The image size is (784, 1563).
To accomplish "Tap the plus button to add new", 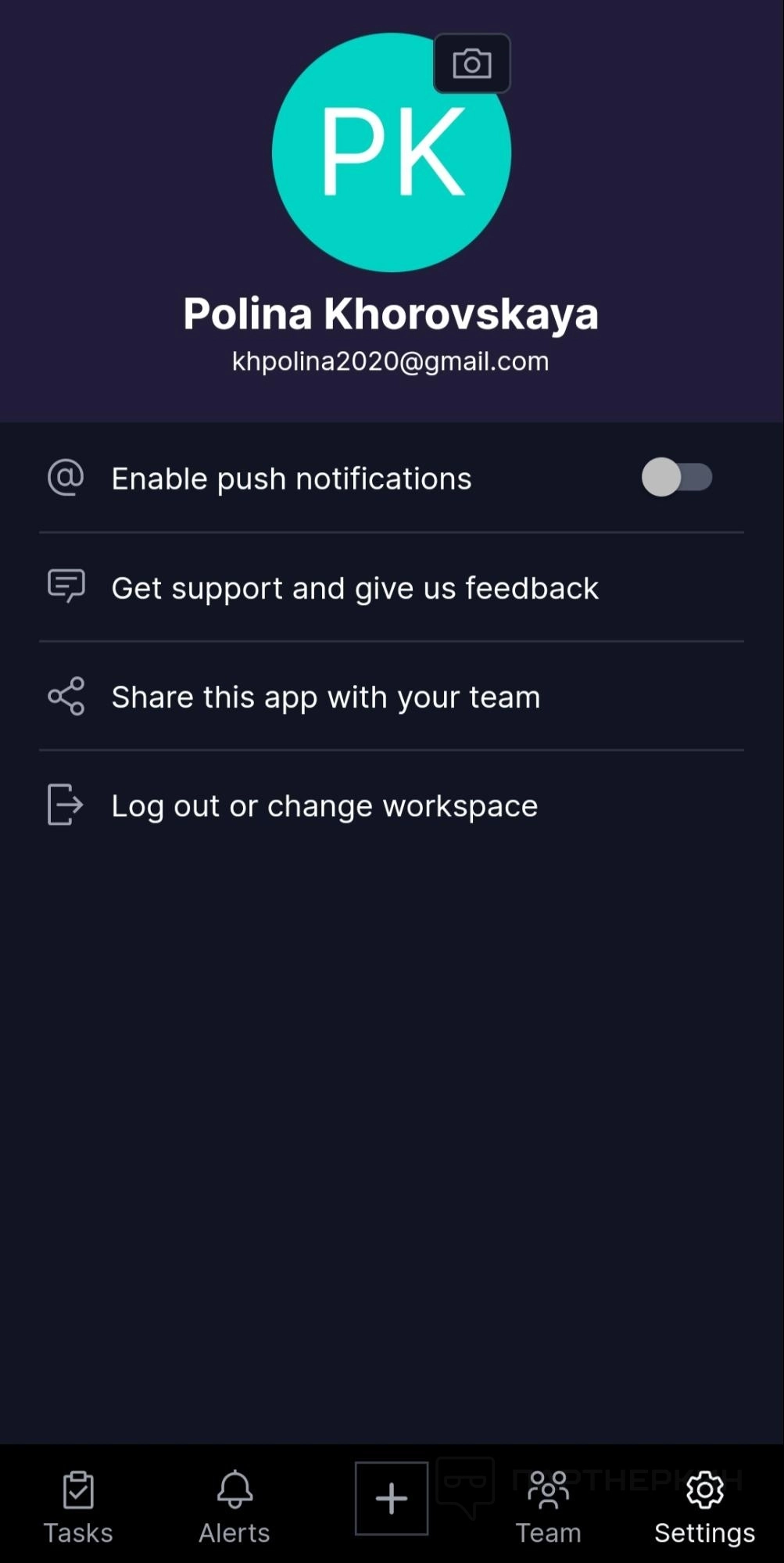I will pos(392,1498).
